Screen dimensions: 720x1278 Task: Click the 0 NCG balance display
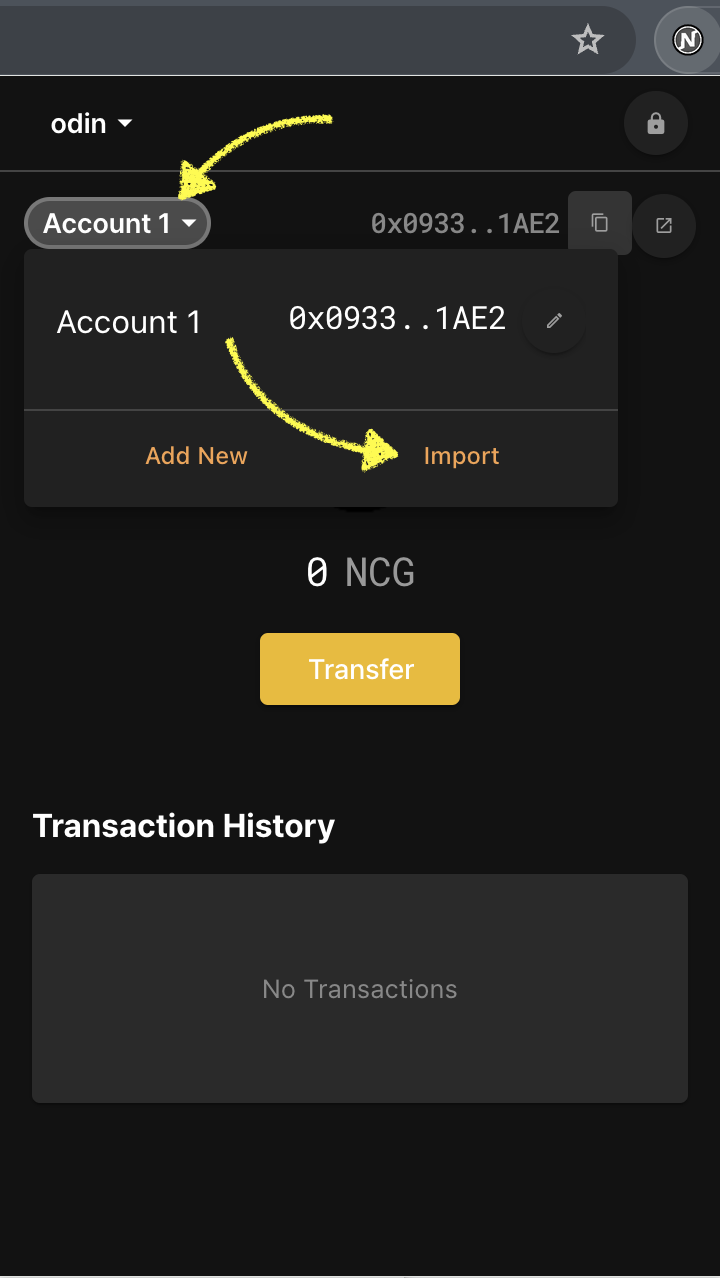tap(360, 571)
